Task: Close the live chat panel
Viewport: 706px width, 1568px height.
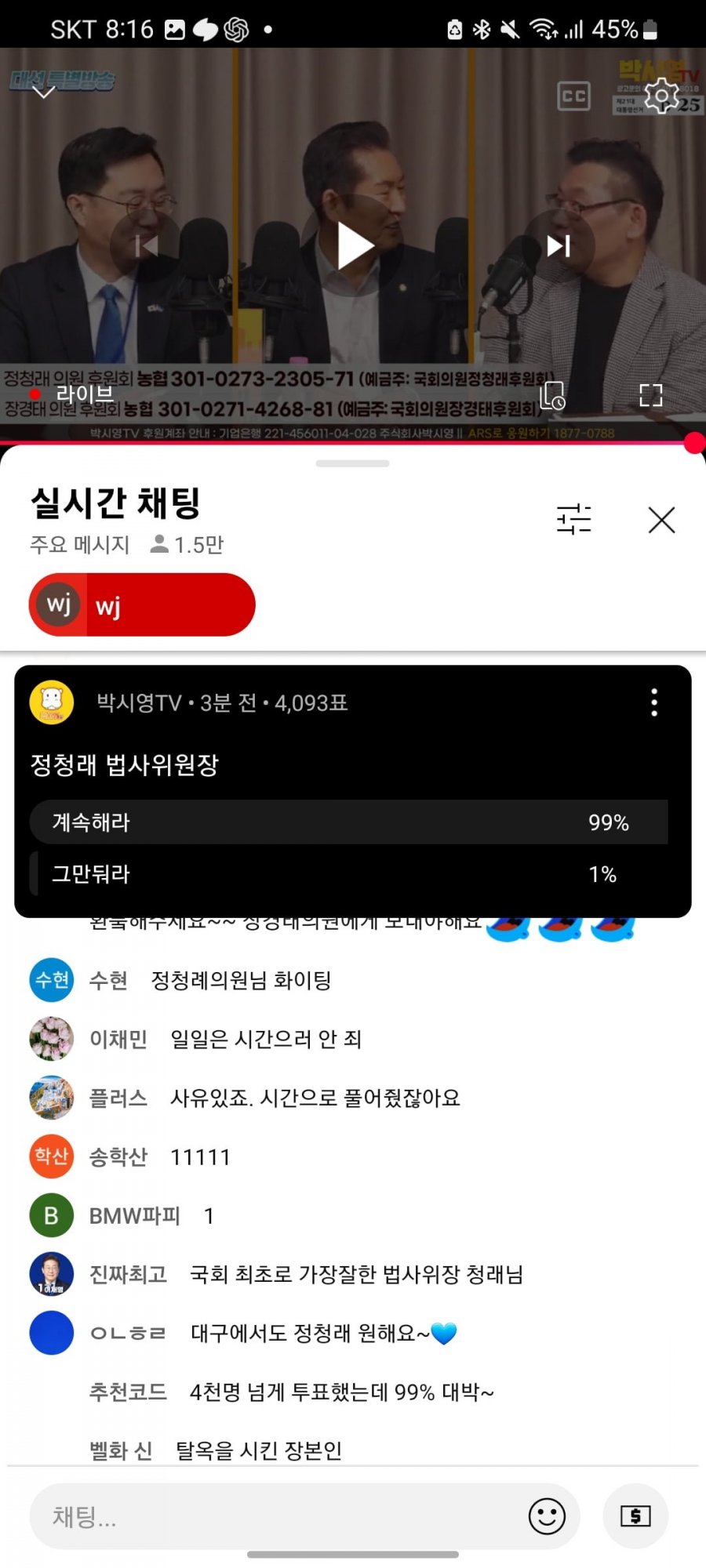Action: point(661,519)
